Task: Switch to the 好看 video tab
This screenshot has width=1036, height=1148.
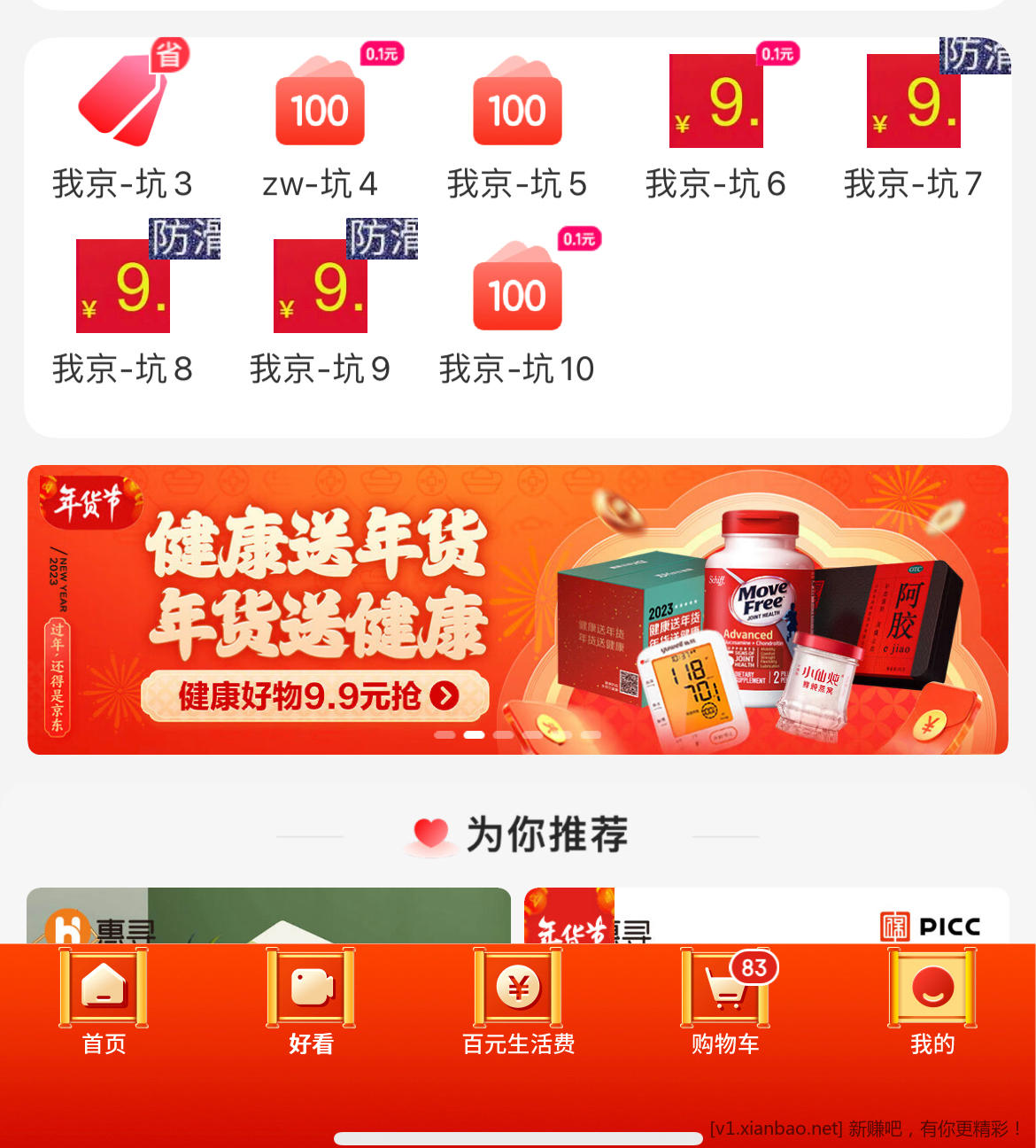Action: point(311,1003)
